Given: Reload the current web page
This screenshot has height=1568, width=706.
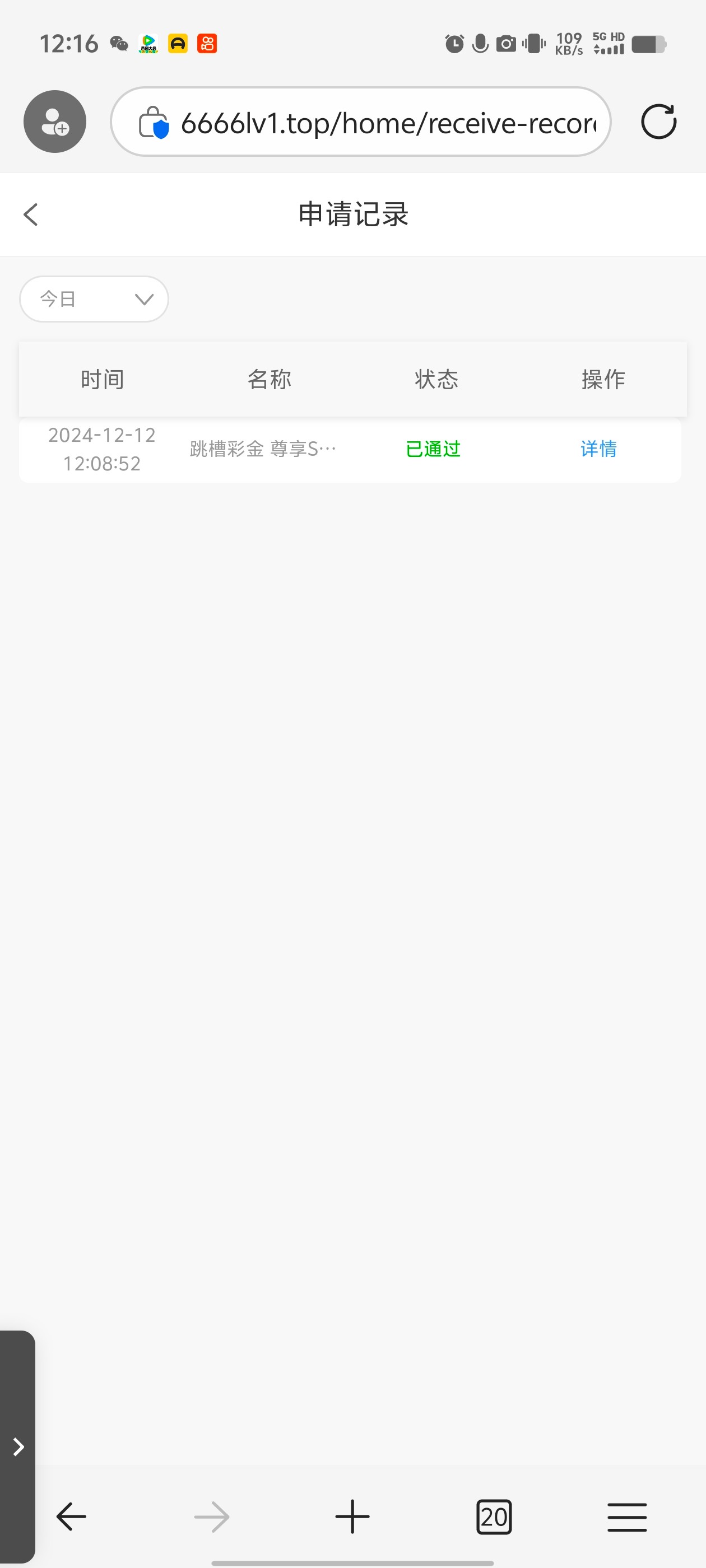Looking at the screenshot, I should coord(658,122).
